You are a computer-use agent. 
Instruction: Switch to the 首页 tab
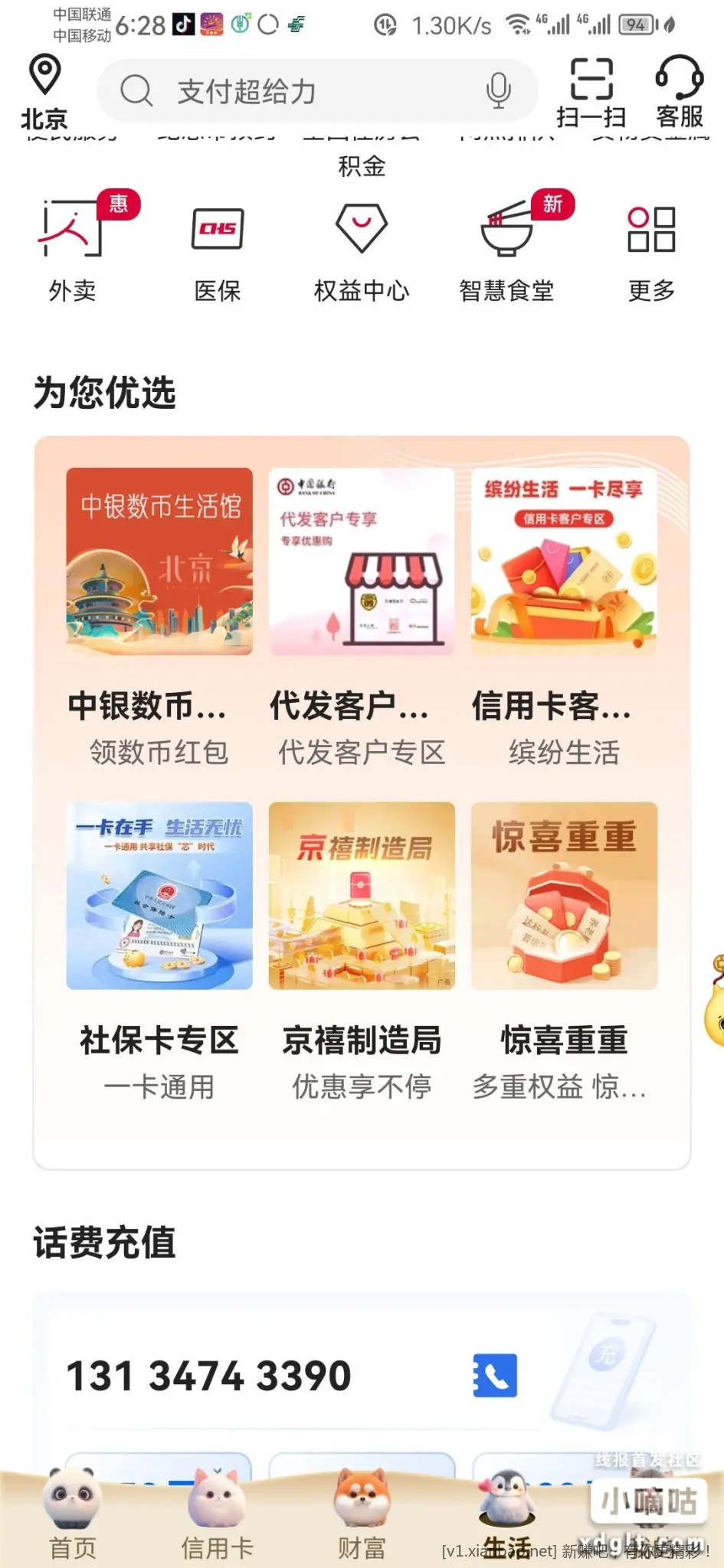tap(73, 1516)
